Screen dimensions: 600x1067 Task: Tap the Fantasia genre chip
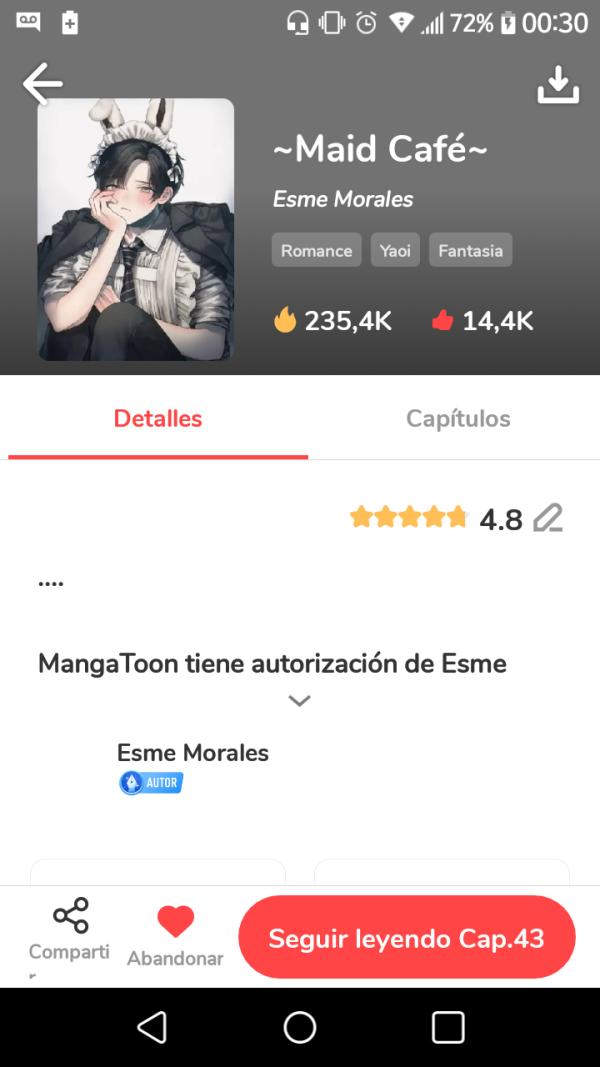point(470,251)
